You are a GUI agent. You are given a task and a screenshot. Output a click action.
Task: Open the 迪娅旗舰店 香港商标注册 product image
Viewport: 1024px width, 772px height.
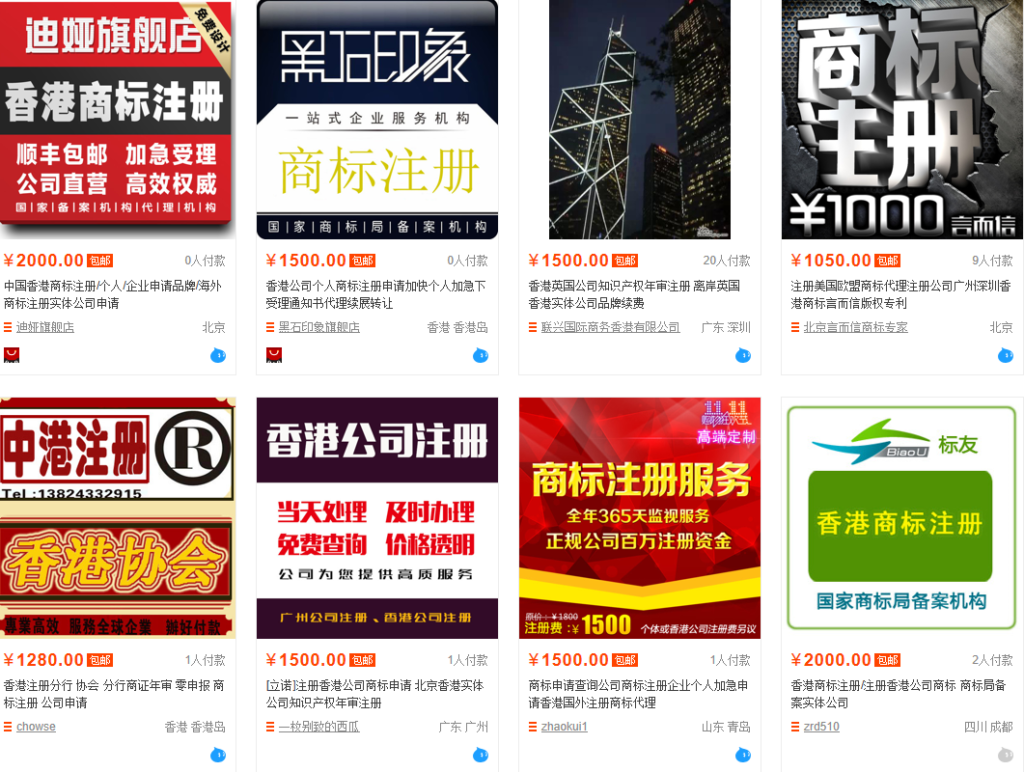click(x=116, y=119)
